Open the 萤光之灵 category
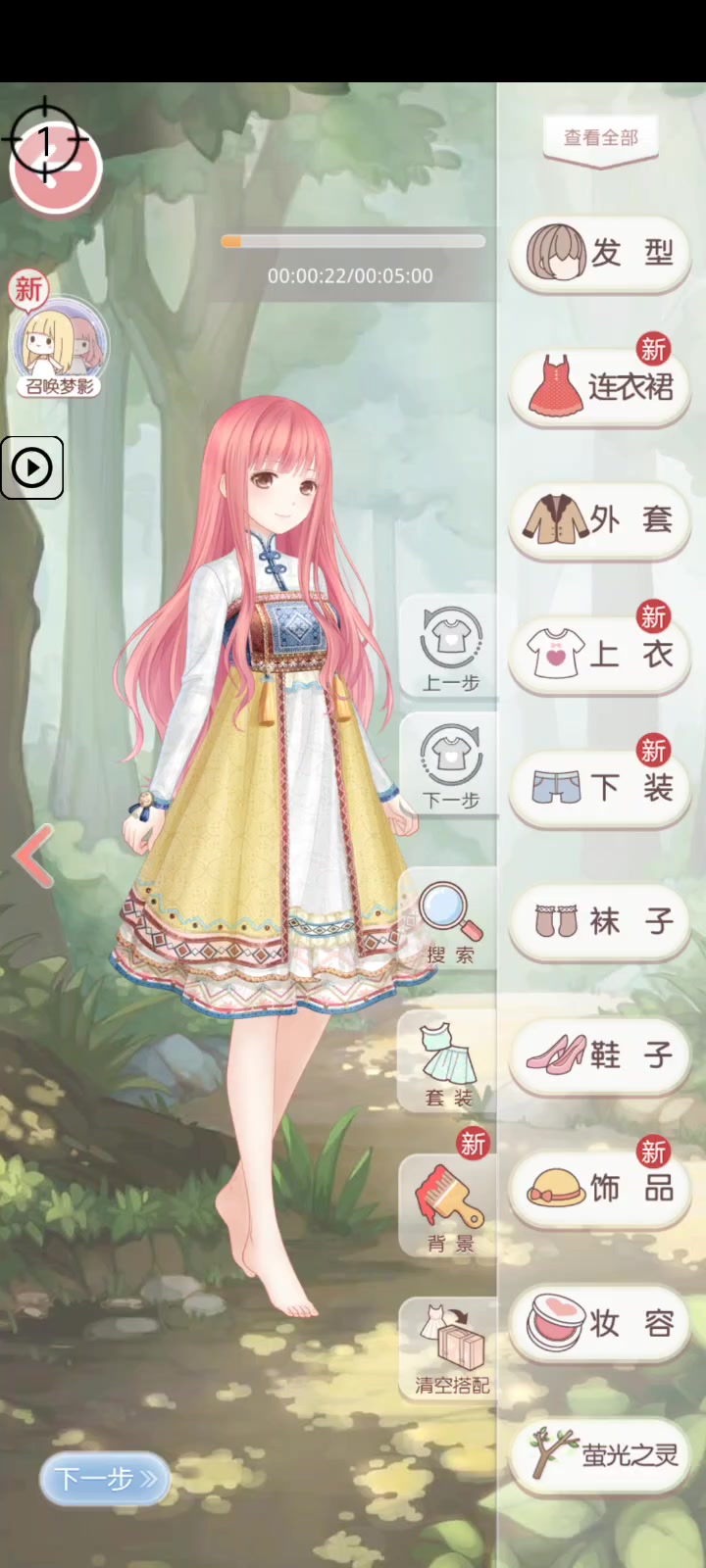 [600, 1455]
